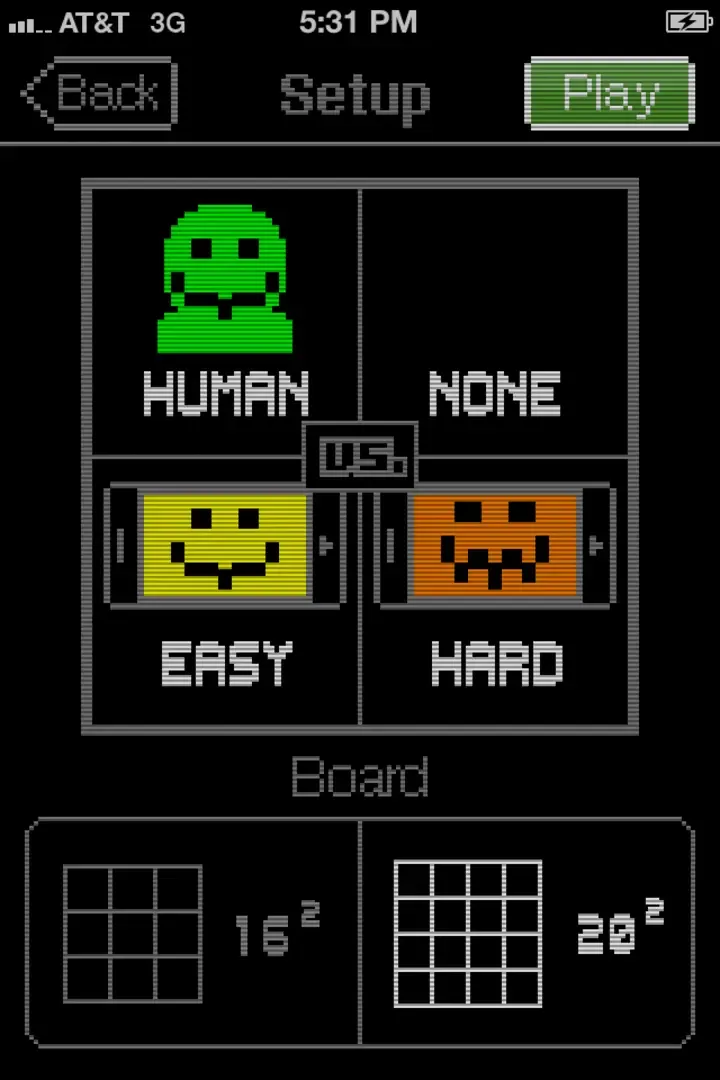The image size is (720, 1080).
Task: Choose the 20² board size
Action: pos(527,933)
